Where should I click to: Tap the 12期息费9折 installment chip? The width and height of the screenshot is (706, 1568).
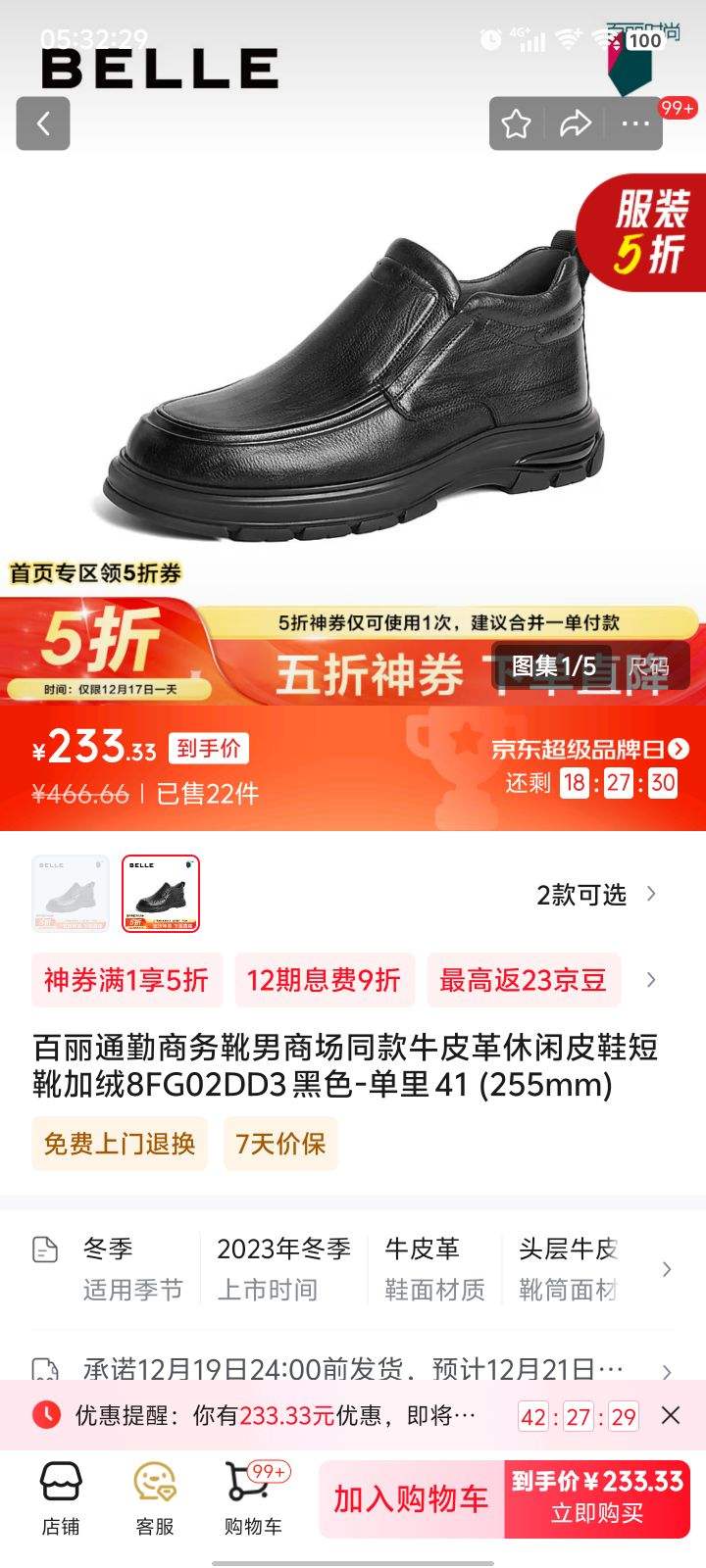[x=324, y=980]
